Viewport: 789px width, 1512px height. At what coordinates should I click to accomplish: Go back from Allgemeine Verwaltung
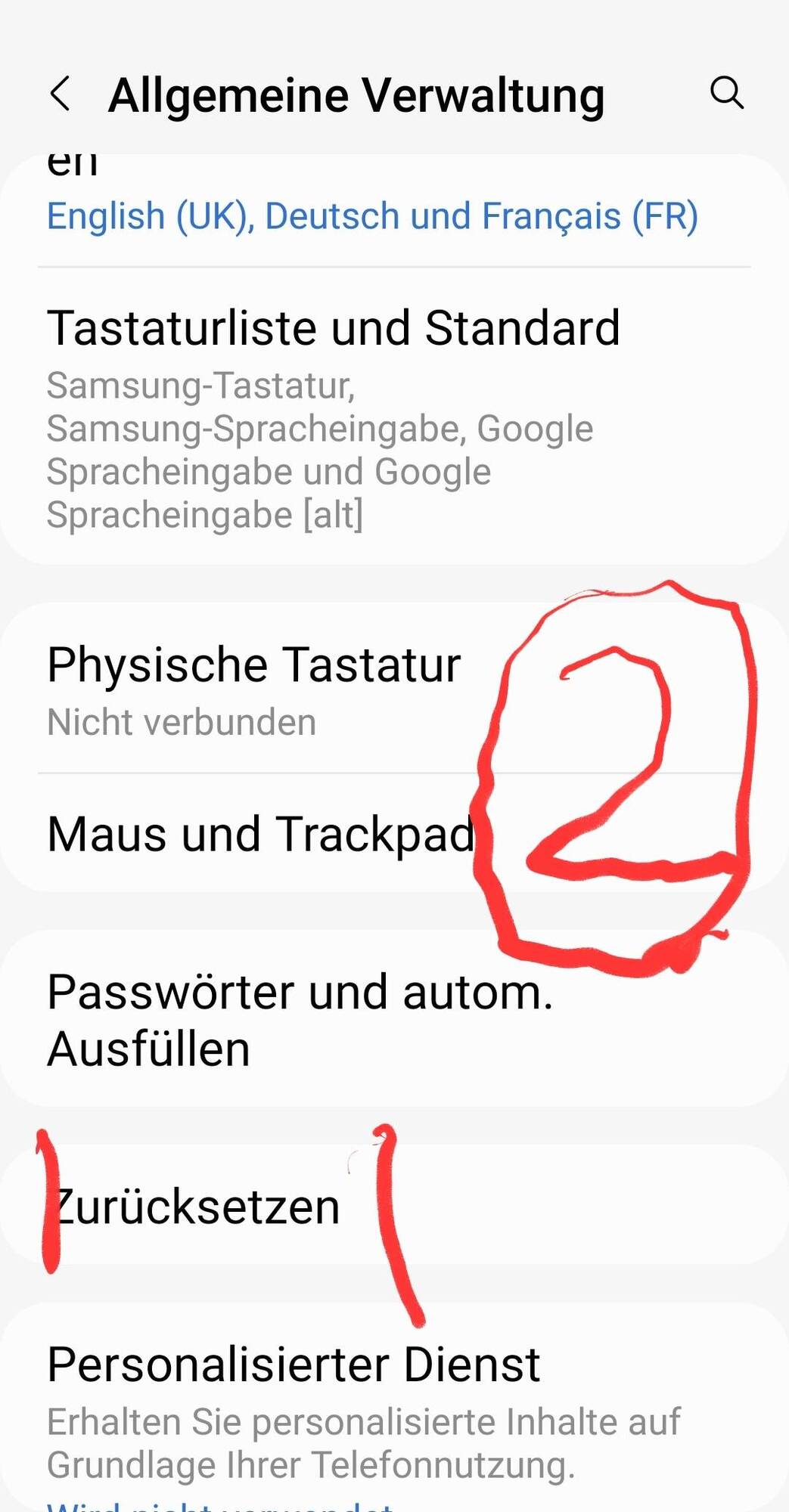[x=61, y=94]
